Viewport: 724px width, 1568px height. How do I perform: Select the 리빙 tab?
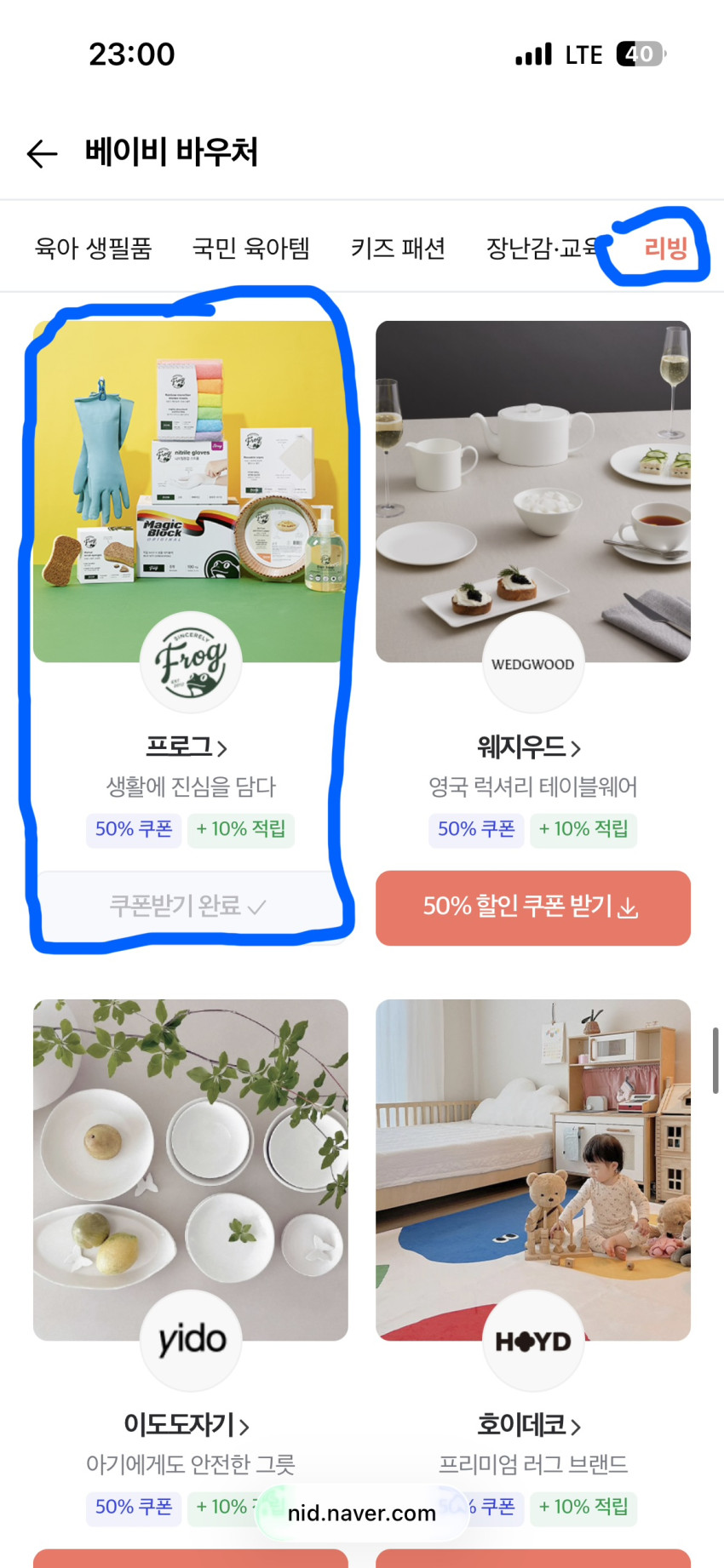point(665,249)
